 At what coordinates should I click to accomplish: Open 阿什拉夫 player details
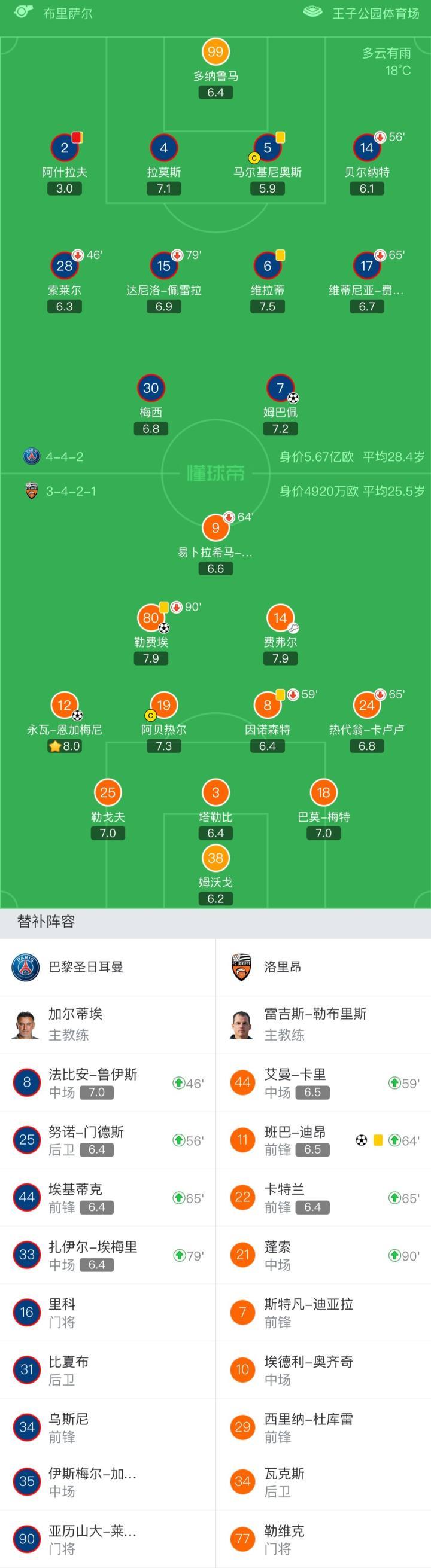tap(65, 148)
